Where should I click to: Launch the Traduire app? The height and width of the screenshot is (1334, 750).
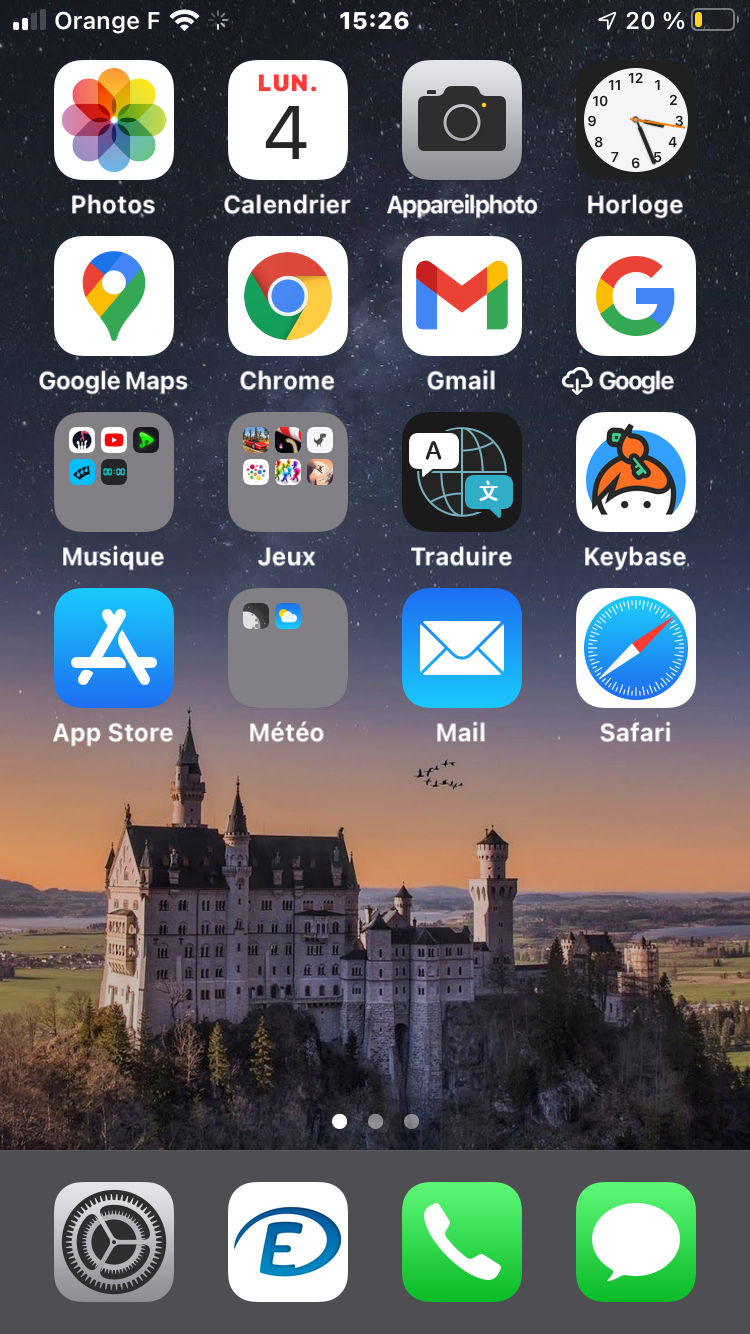462,472
